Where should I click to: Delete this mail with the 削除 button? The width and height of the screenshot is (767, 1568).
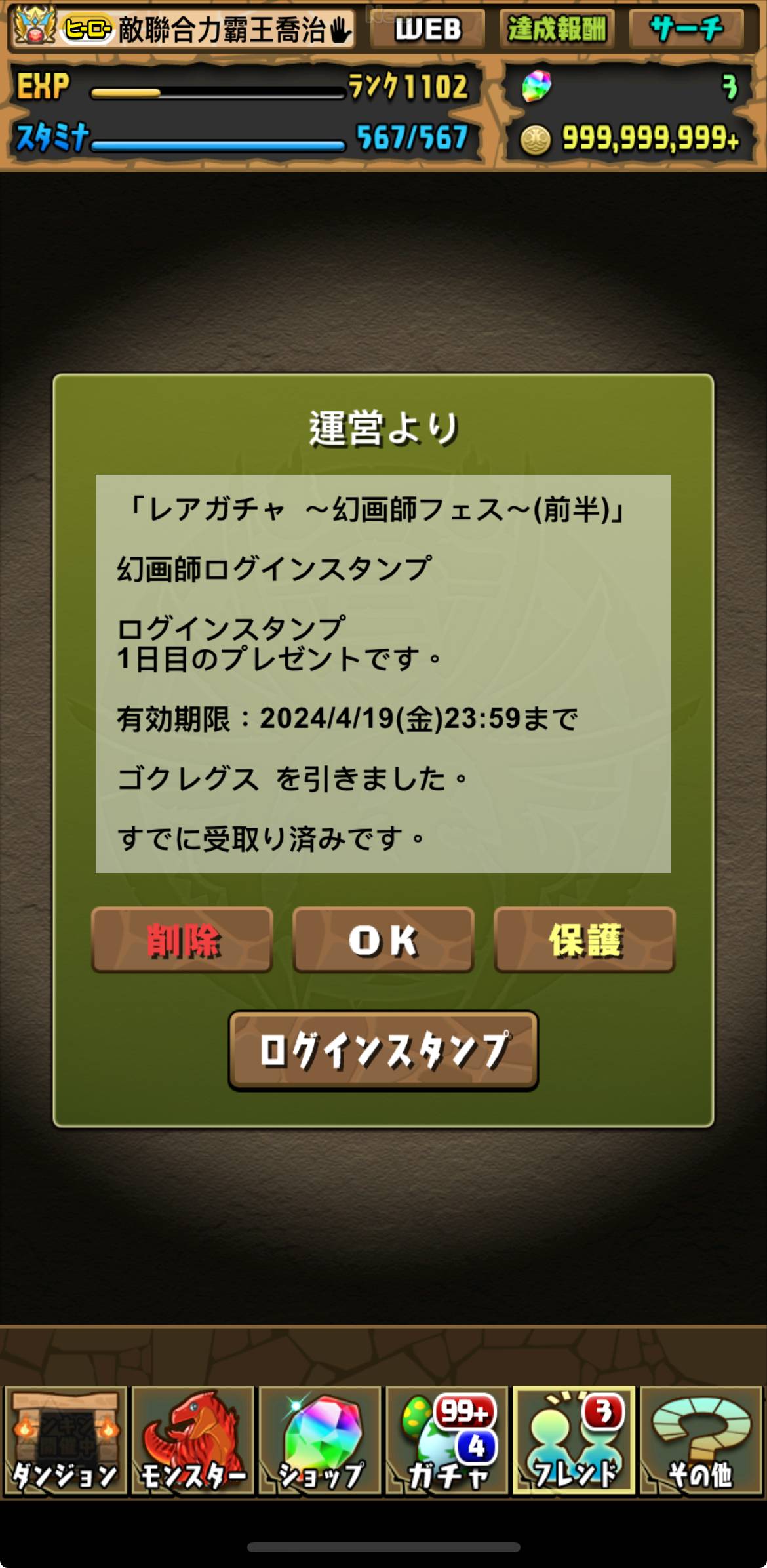tap(182, 940)
